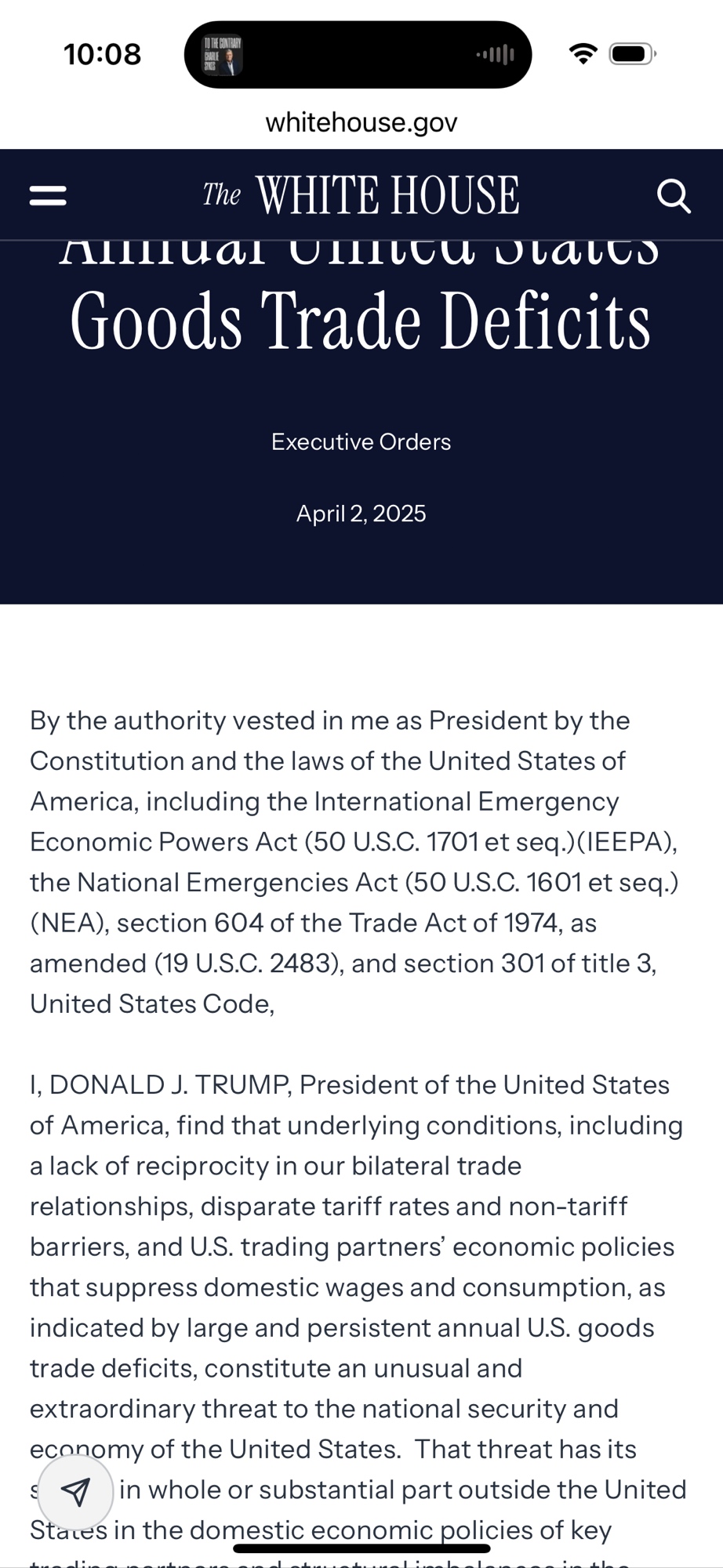The image size is (723, 1568).
Task: Open the Executive Orders category link
Action: click(361, 442)
